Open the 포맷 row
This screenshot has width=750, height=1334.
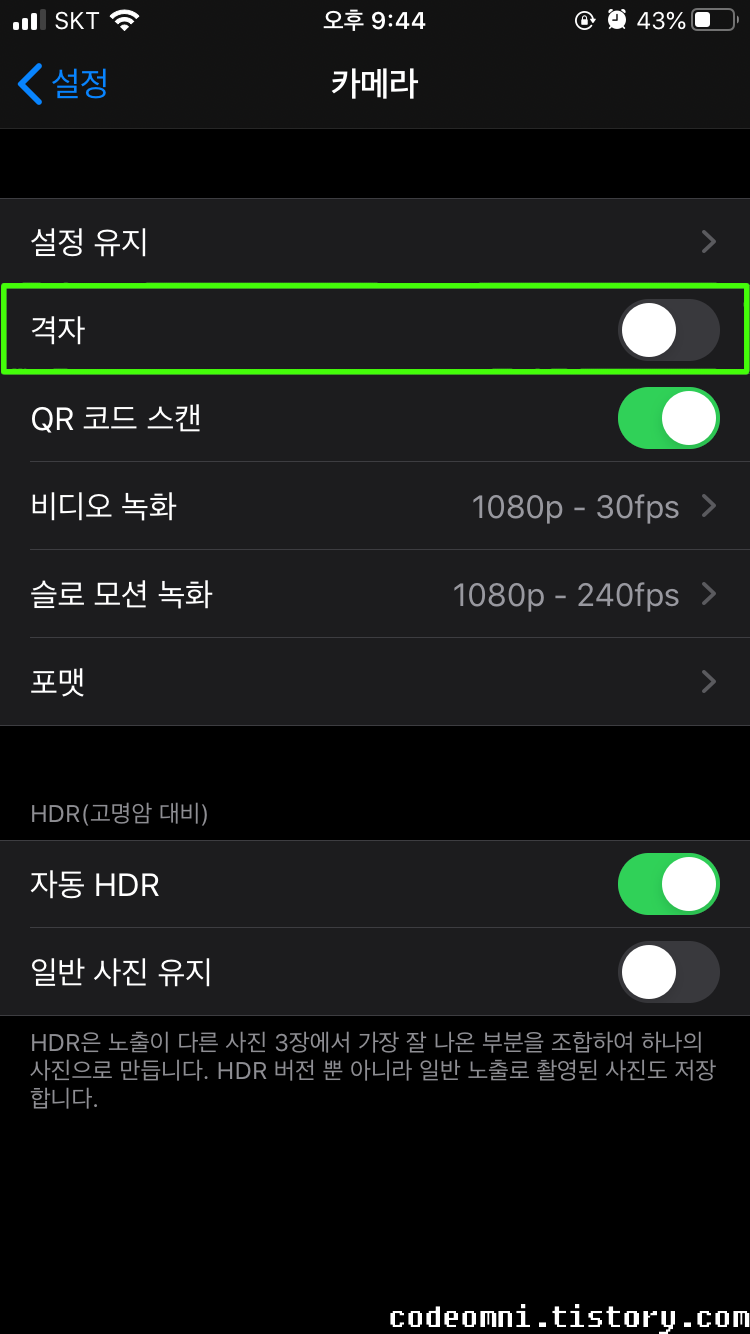tap(375, 682)
